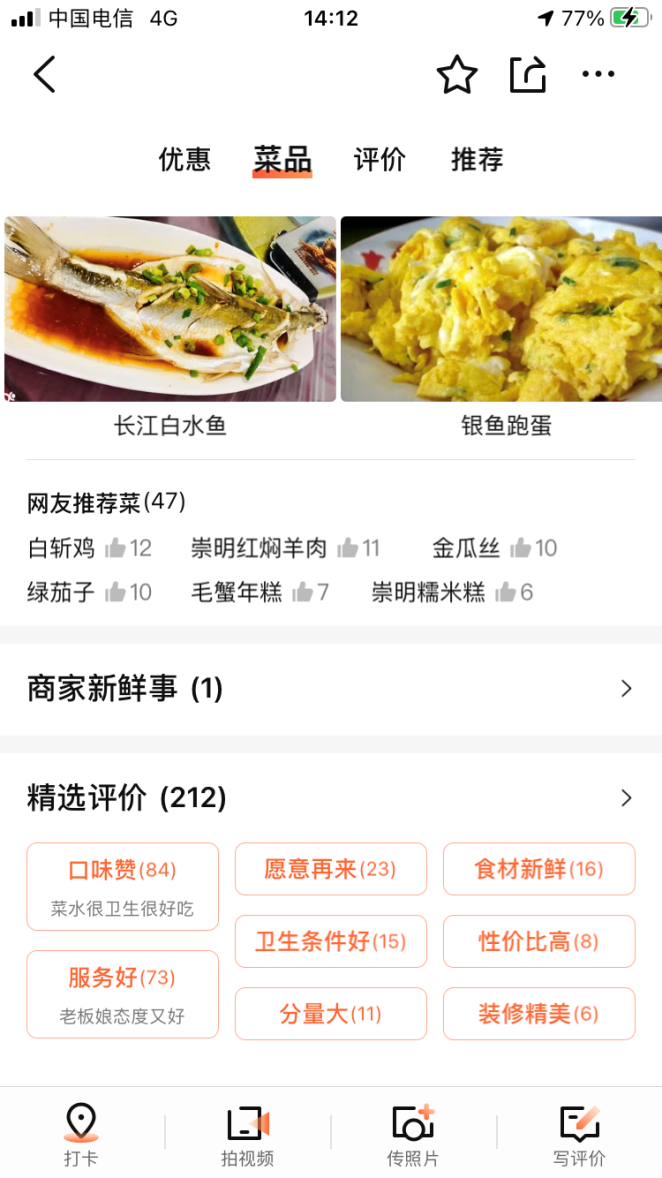Go back to the previous page

pos(45,75)
